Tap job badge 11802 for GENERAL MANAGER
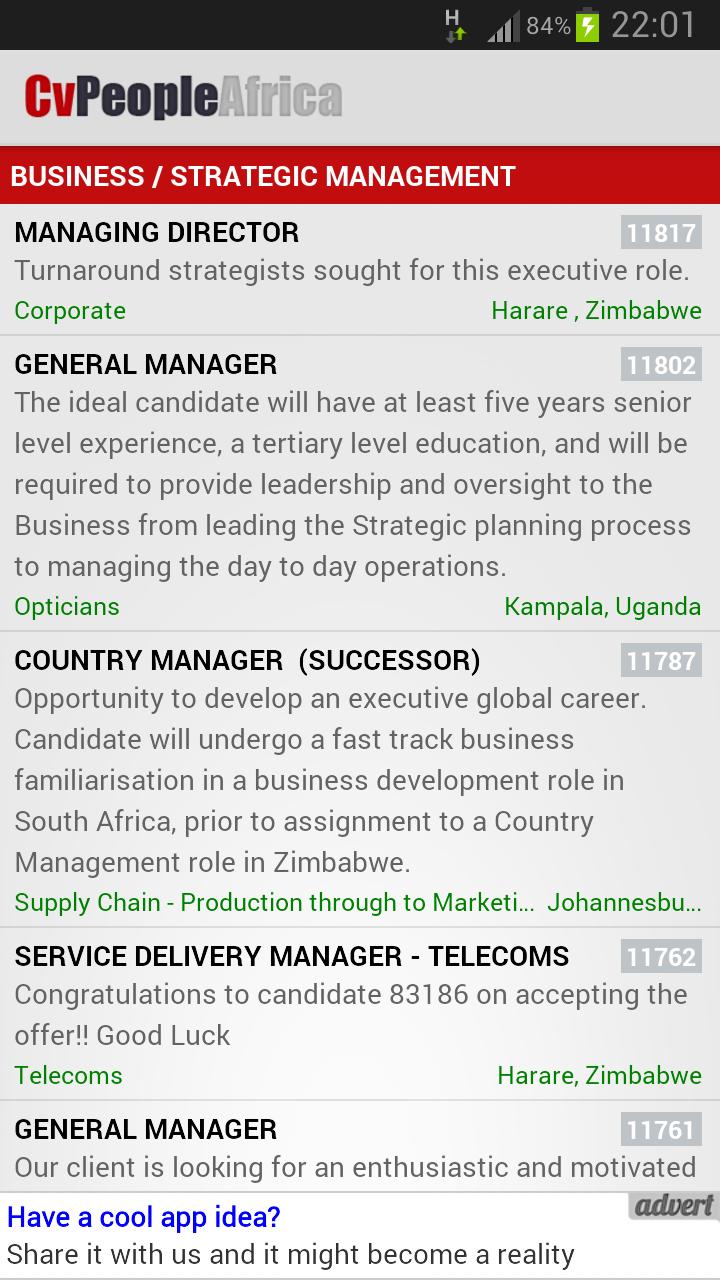 click(x=662, y=364)
